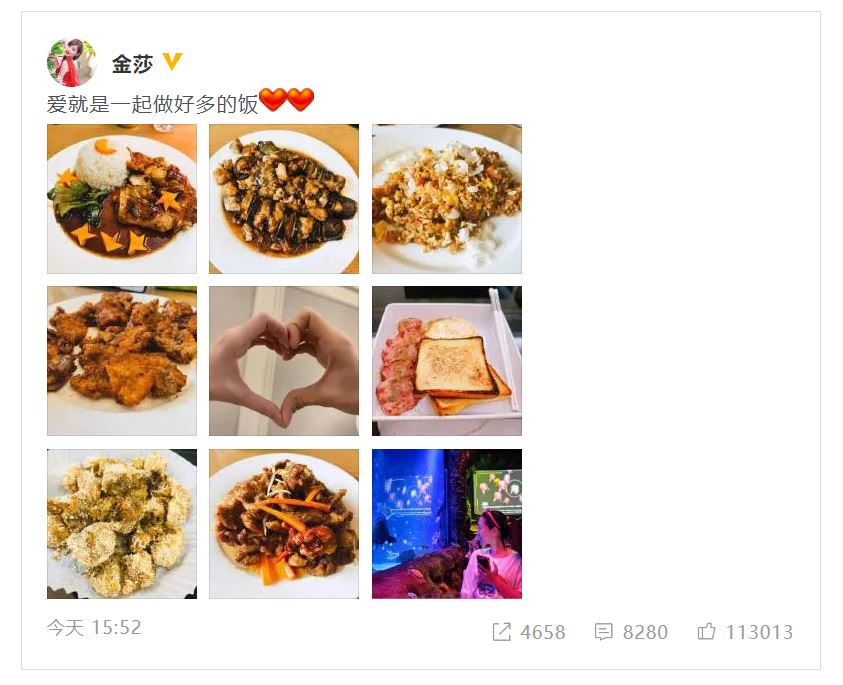The height and width of the screenshot is (685, 843).
Task: View the stir-fried meat with carrots photo
Action: pyautogui.click(x=284, y=524)
